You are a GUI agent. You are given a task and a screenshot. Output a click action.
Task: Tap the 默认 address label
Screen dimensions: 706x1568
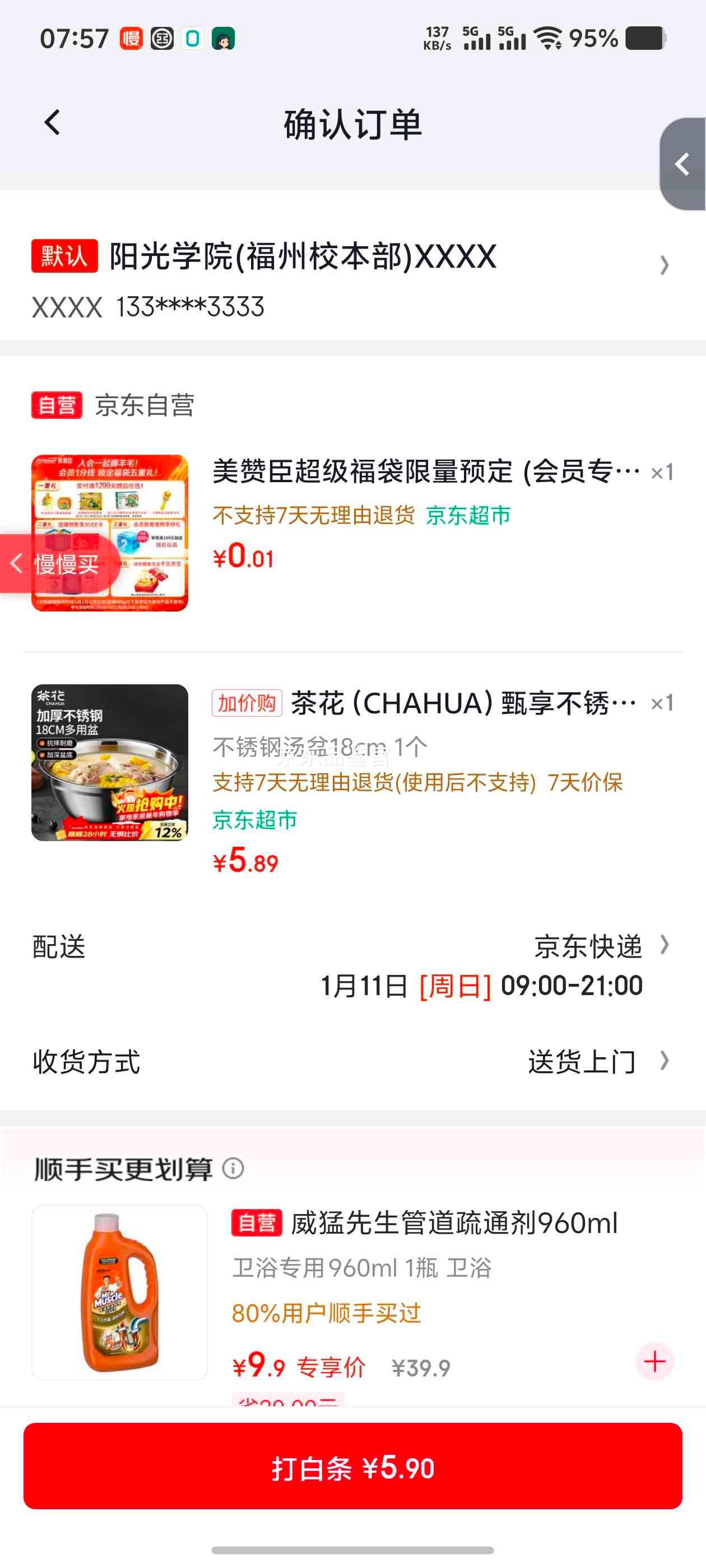coord(64,256)
